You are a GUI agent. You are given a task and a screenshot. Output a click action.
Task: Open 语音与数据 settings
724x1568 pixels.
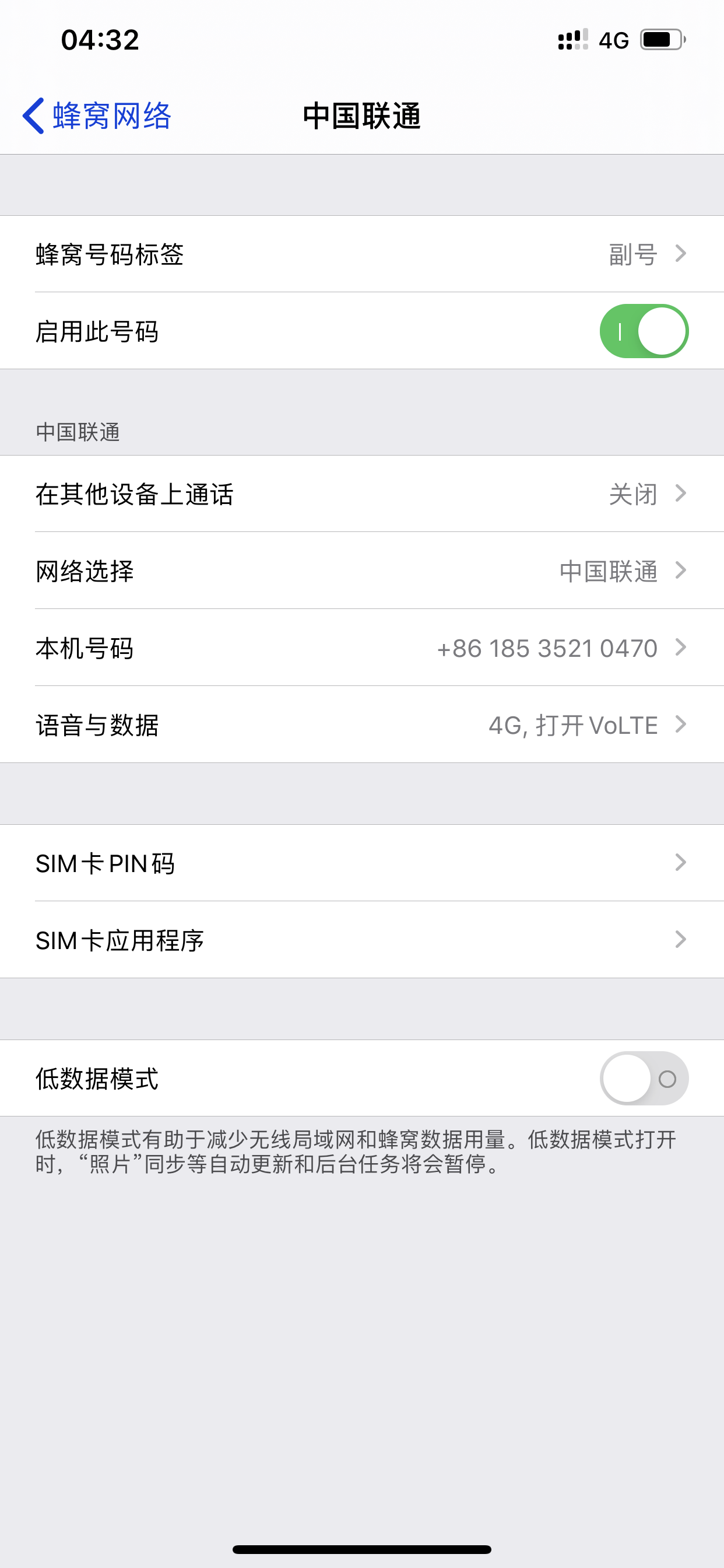(361, 725)
